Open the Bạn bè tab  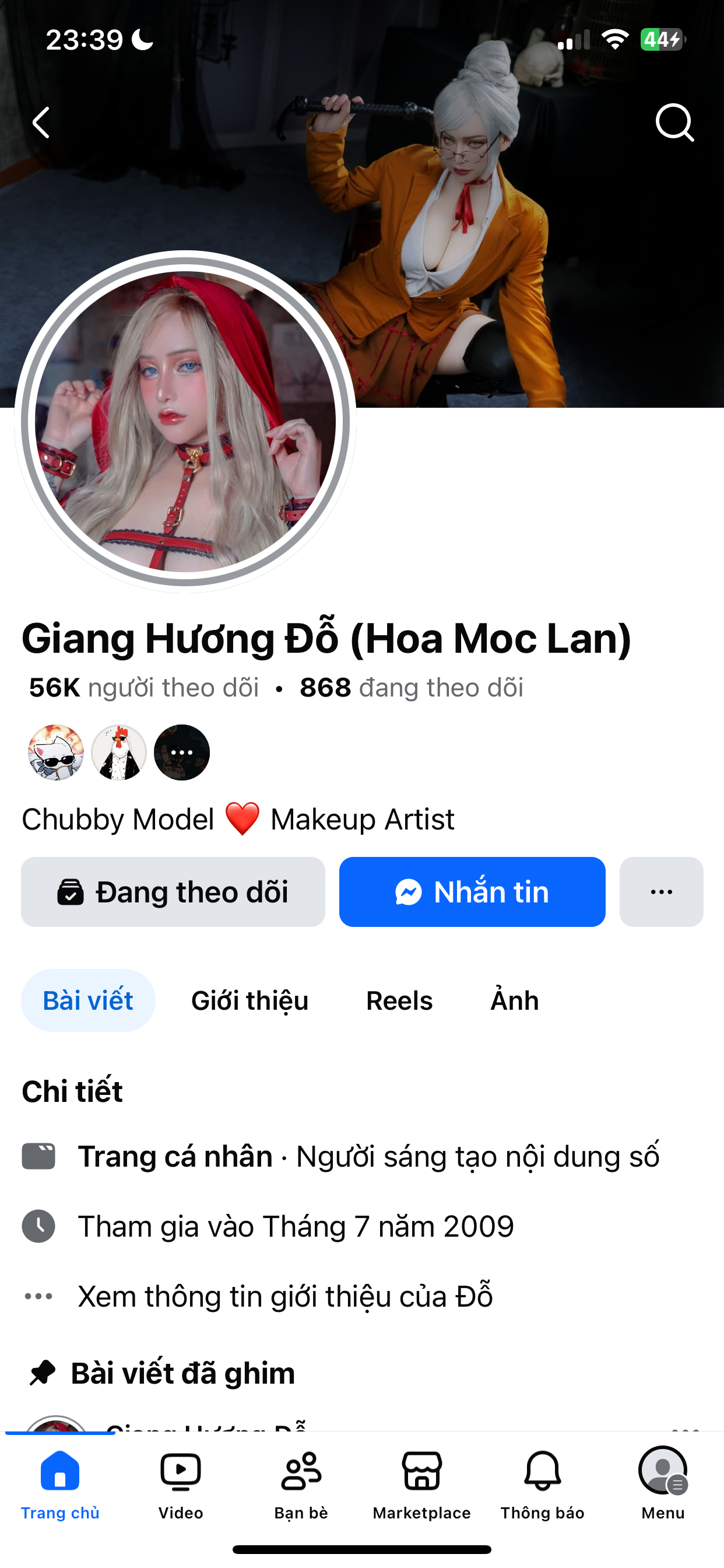[x=301, y=1484]
